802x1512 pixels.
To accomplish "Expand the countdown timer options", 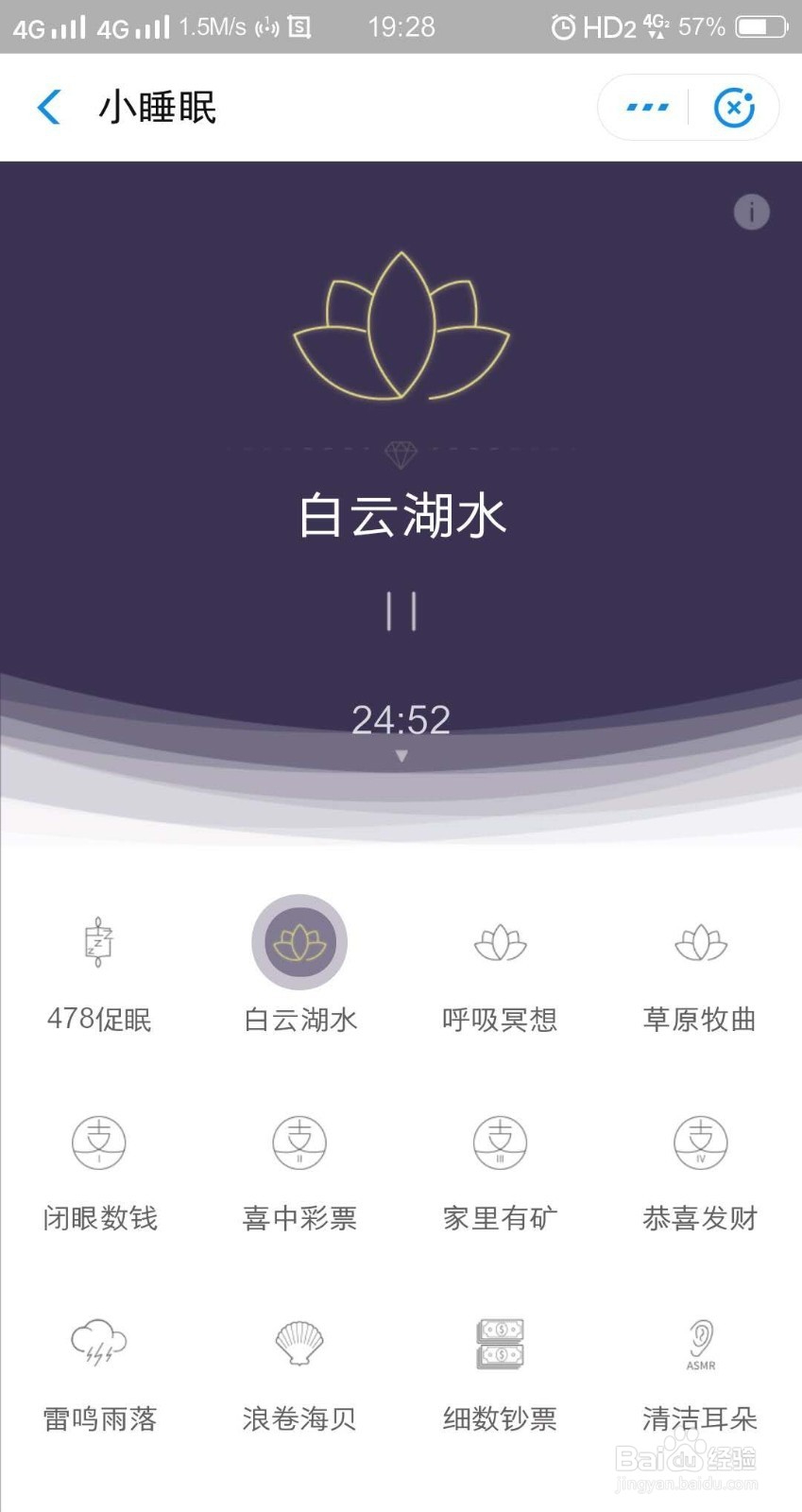I will click(x=401, y=755).
